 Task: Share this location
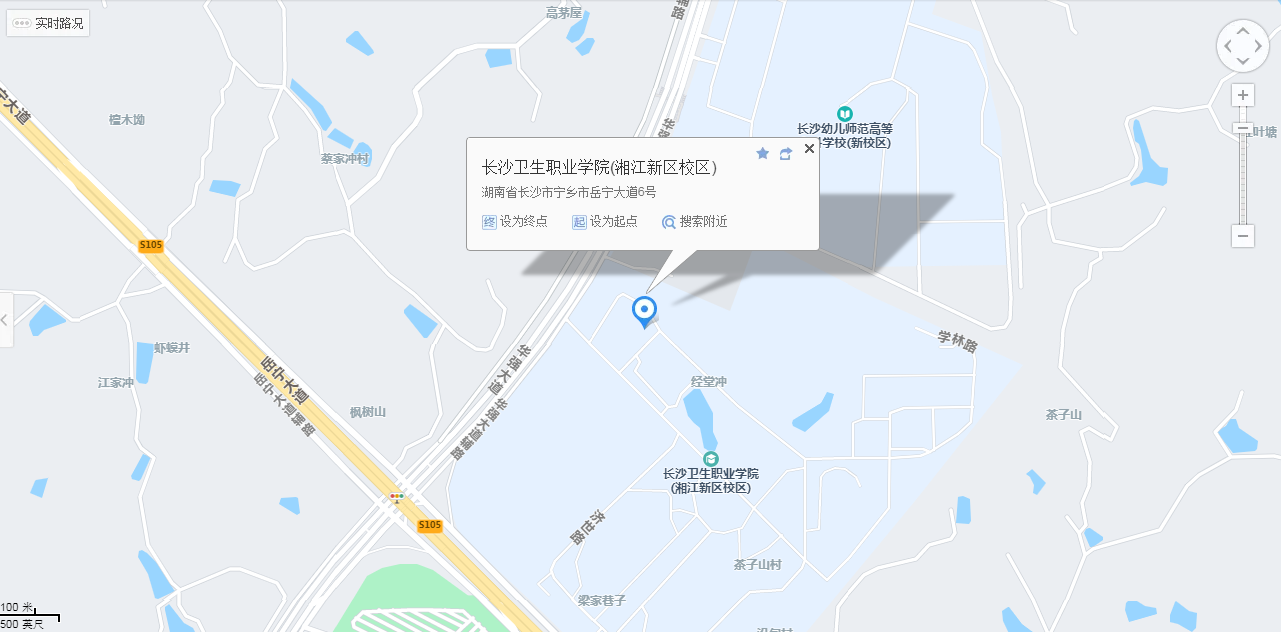pos(786,153)
